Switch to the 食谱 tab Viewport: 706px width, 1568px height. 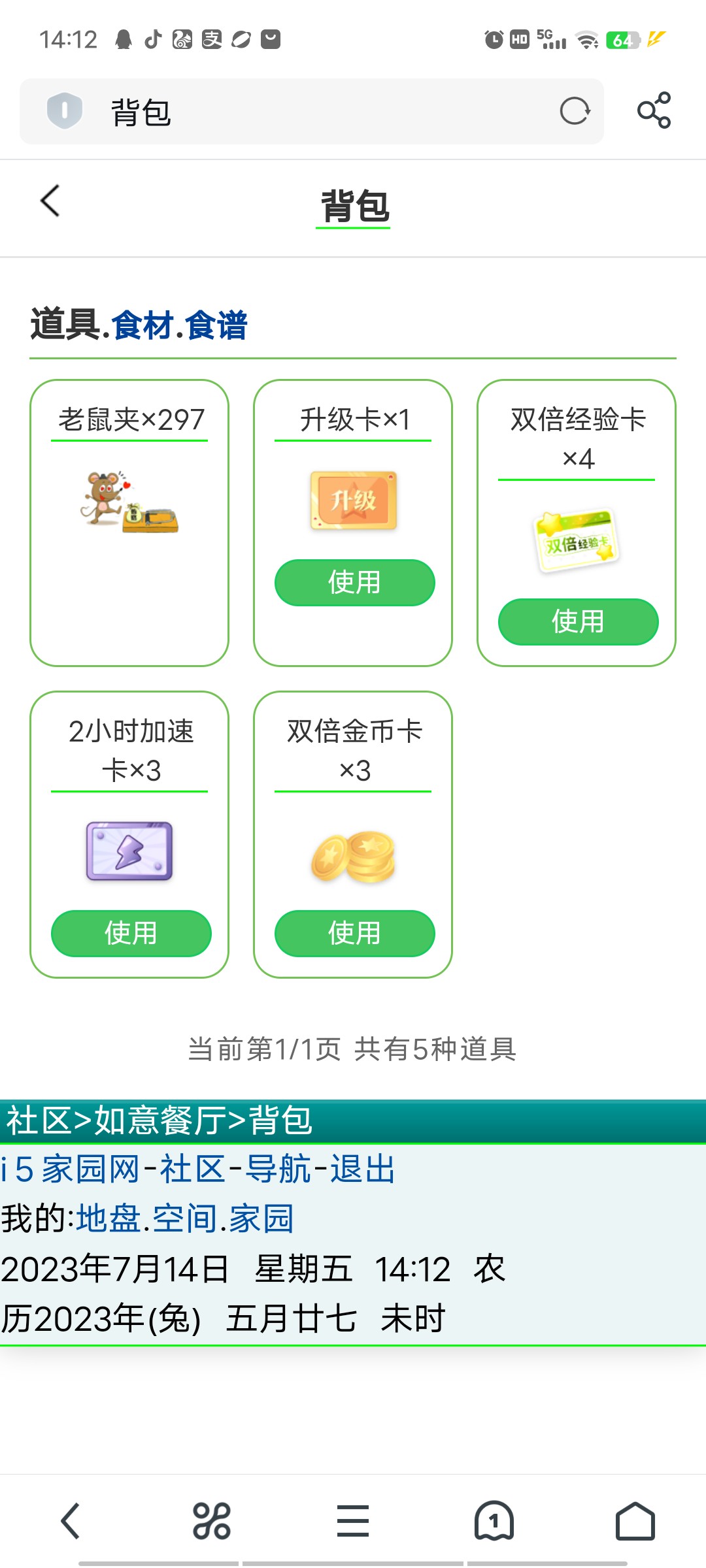pyautogui.click(x=216, y=326)
